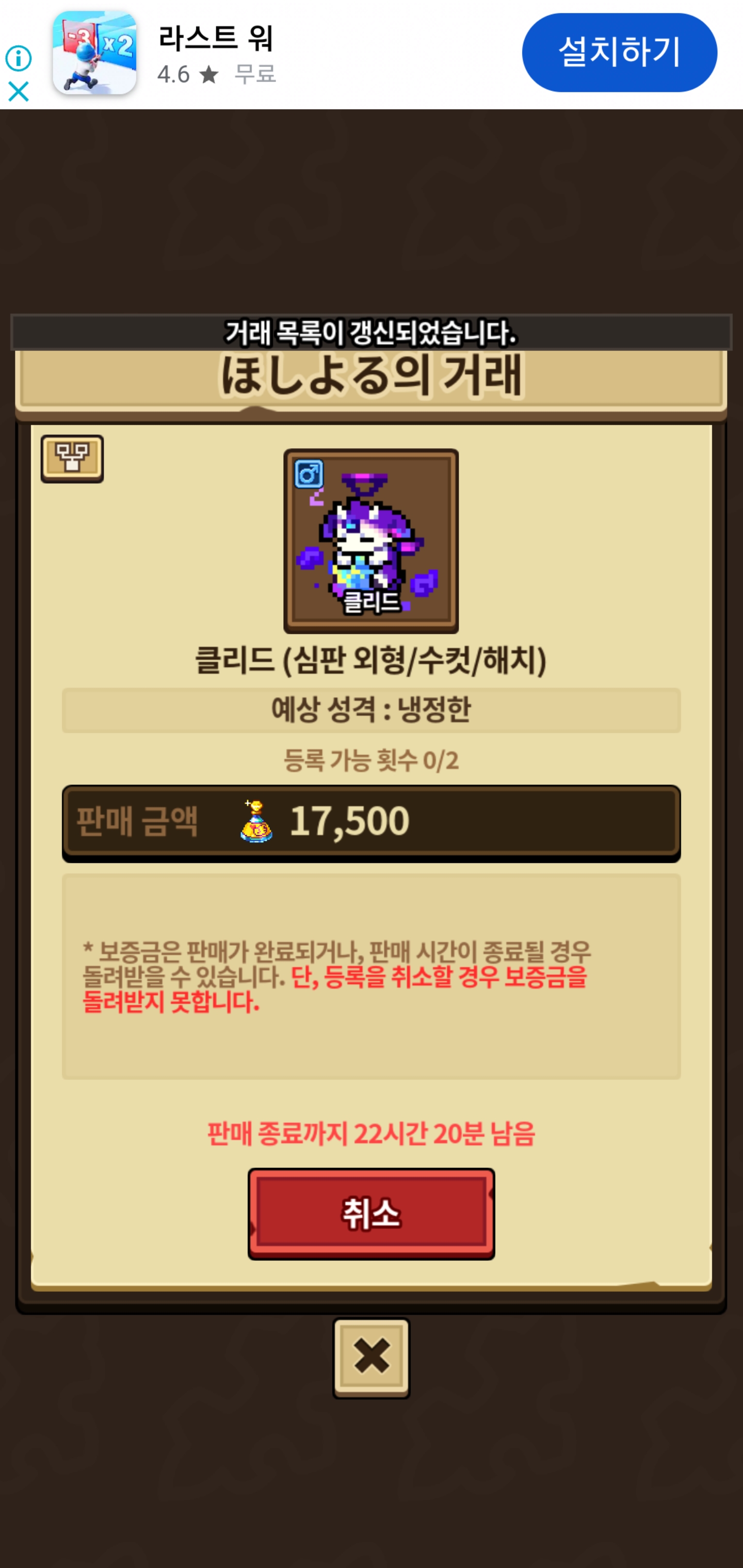Open the ad info icon
Screen dimensions: 743x1568
pyautogui.click(x=18, y=59)
